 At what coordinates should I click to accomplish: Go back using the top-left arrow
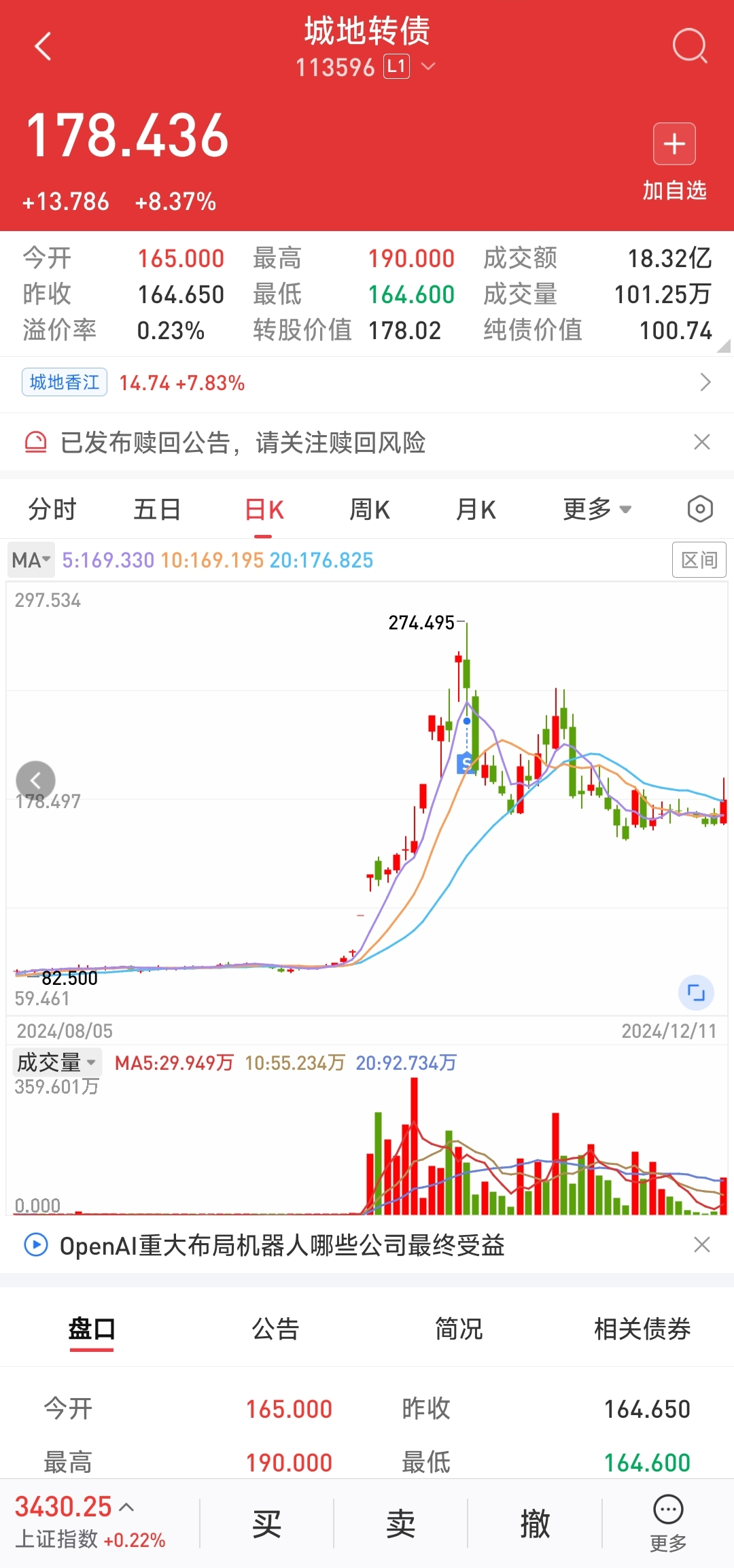(43, 47)
